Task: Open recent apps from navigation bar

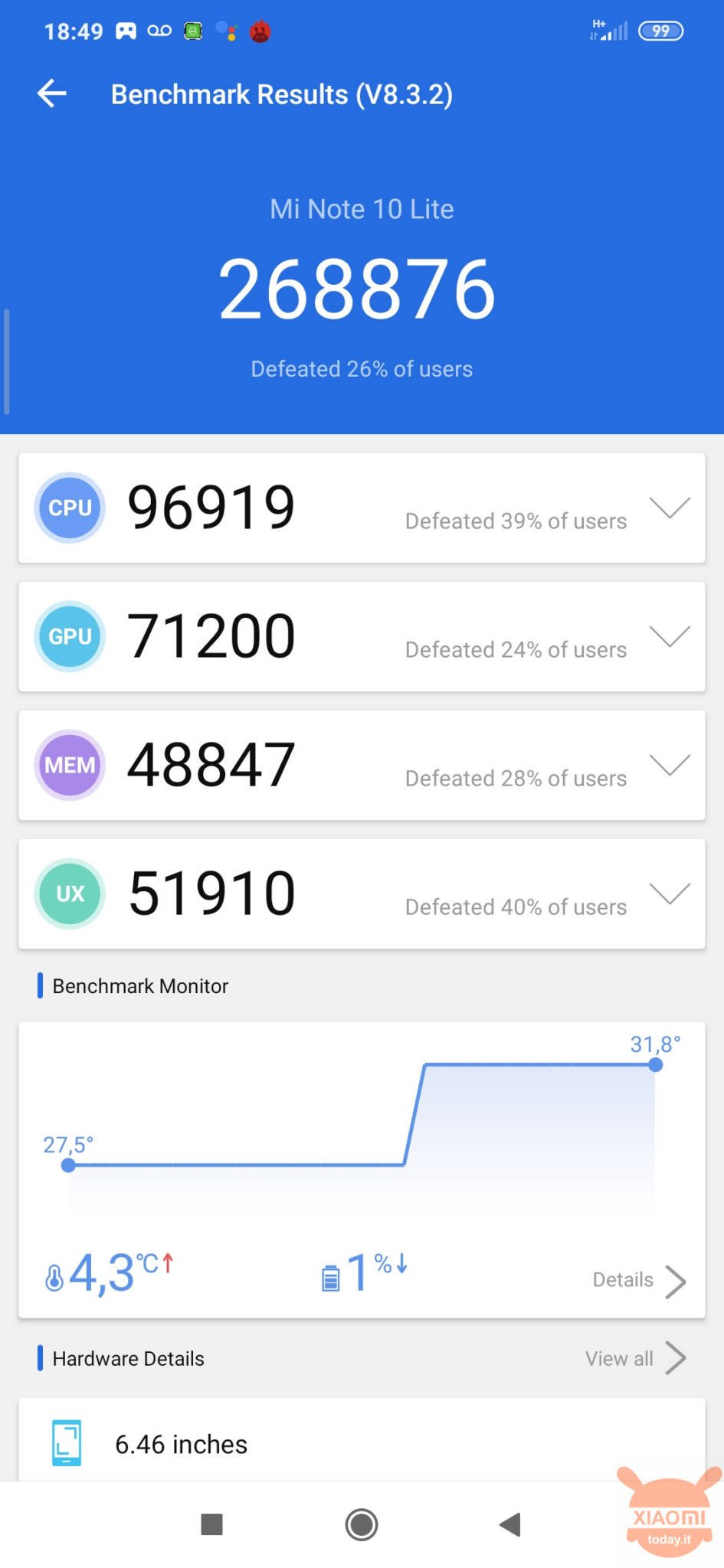Action: [211, 1524]
